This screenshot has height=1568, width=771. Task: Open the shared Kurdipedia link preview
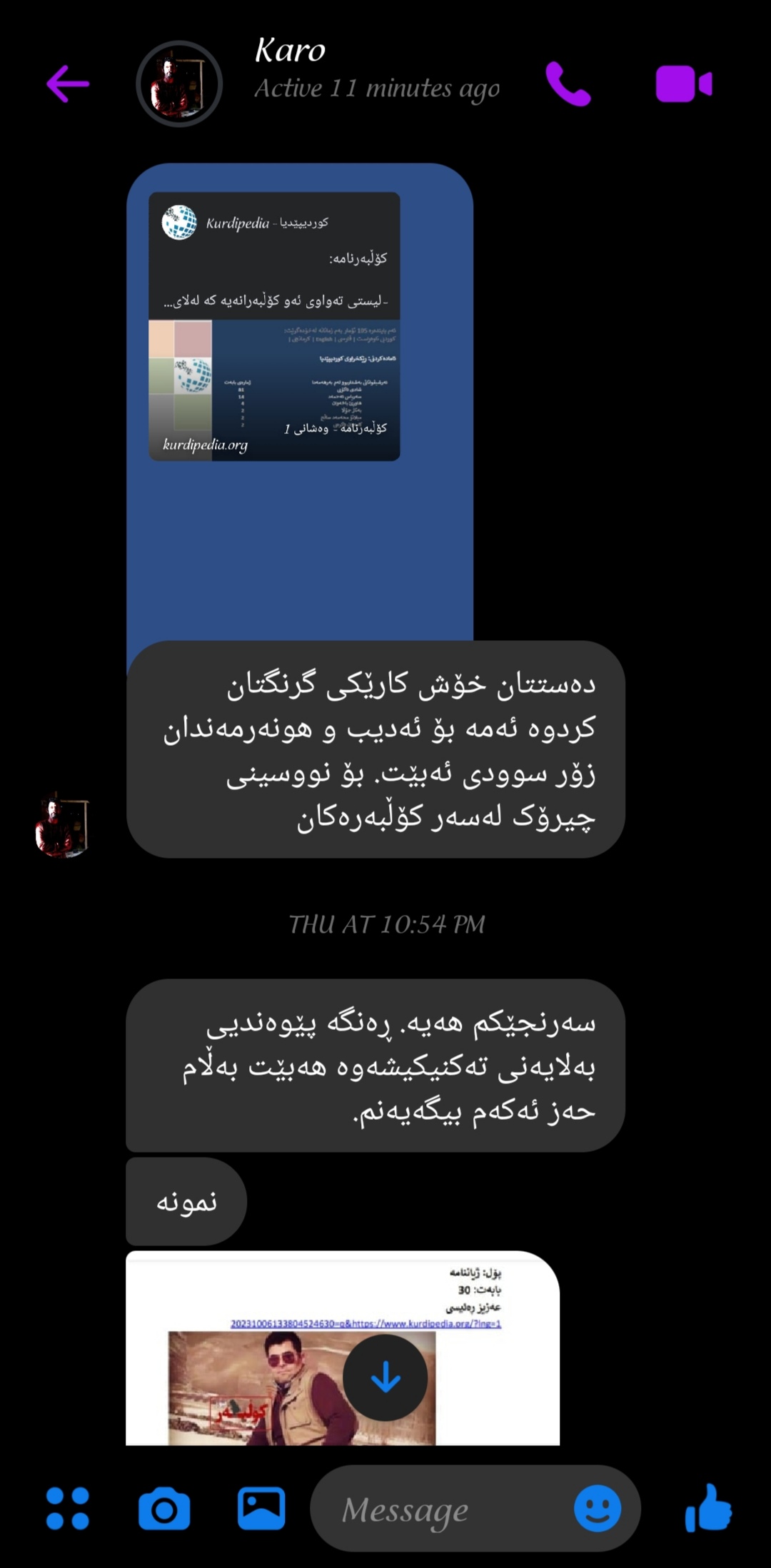(274, 326)
